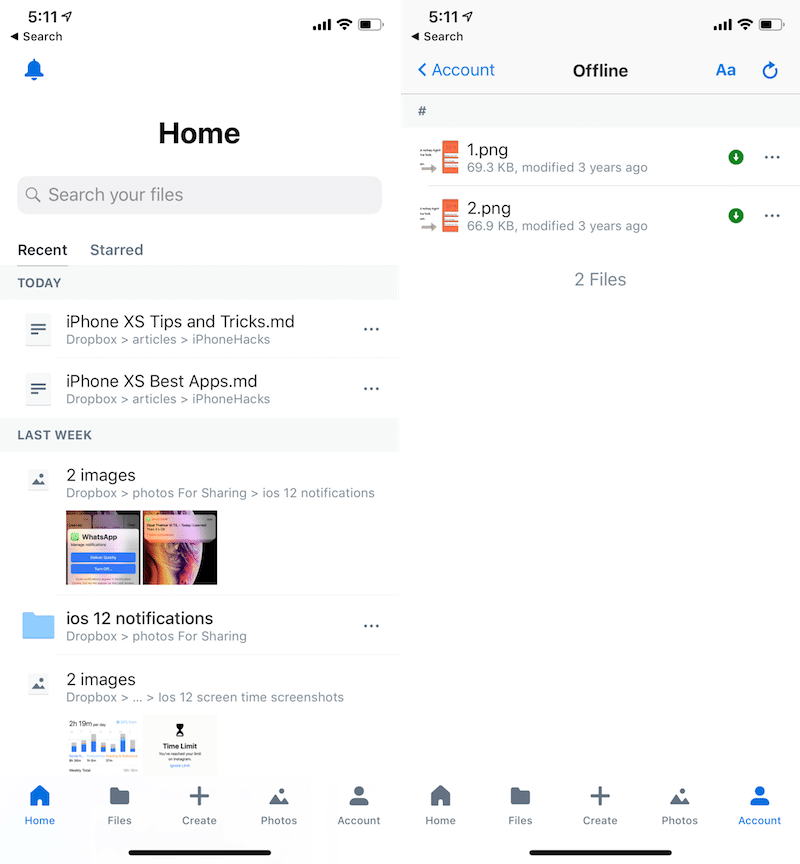Open overflow menu for ios 12 notifications folder
The image size is (800, 864).
pos(371,626)
